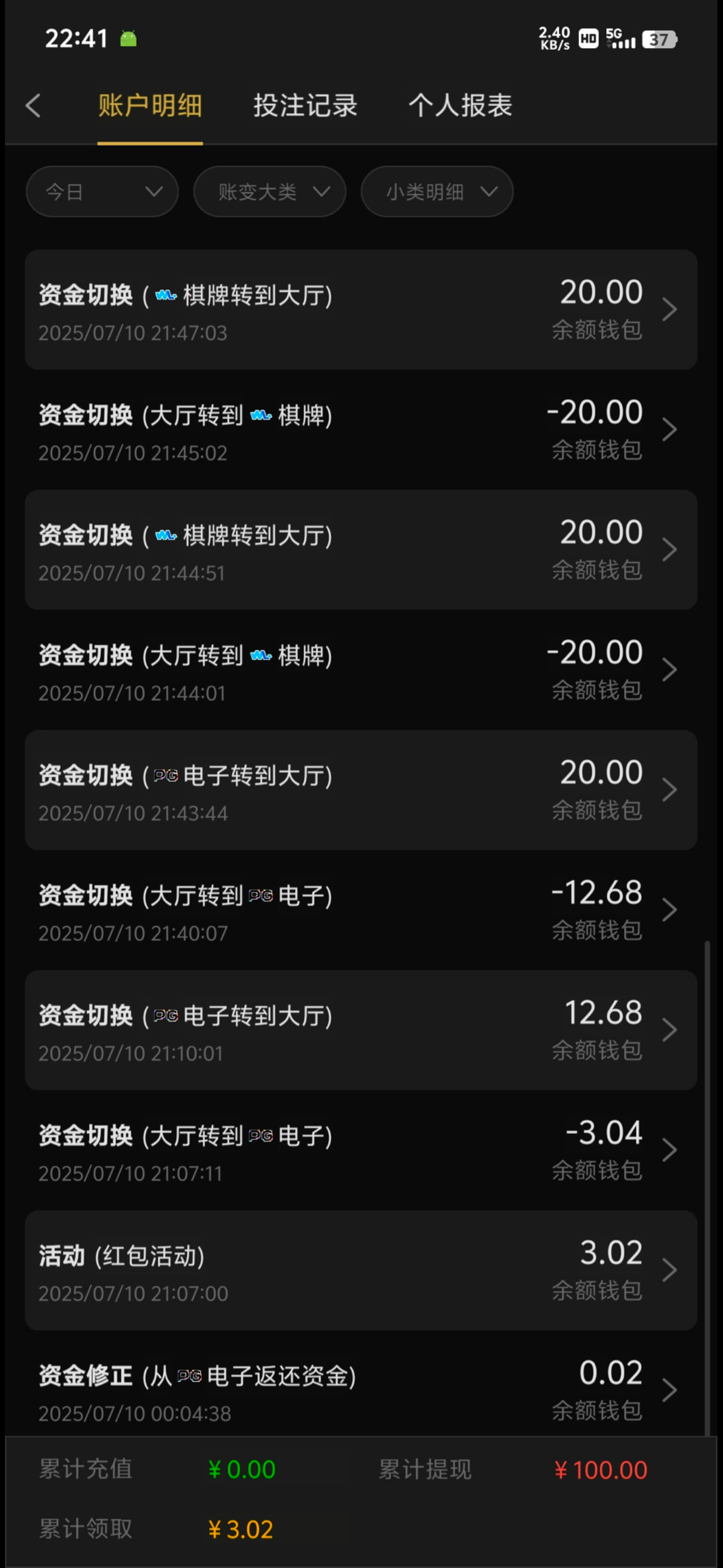The width and height of the screenshot is (723, 1568).
Task: View the 资金修正 0.02 record
Action: [x=360, y=1389]
